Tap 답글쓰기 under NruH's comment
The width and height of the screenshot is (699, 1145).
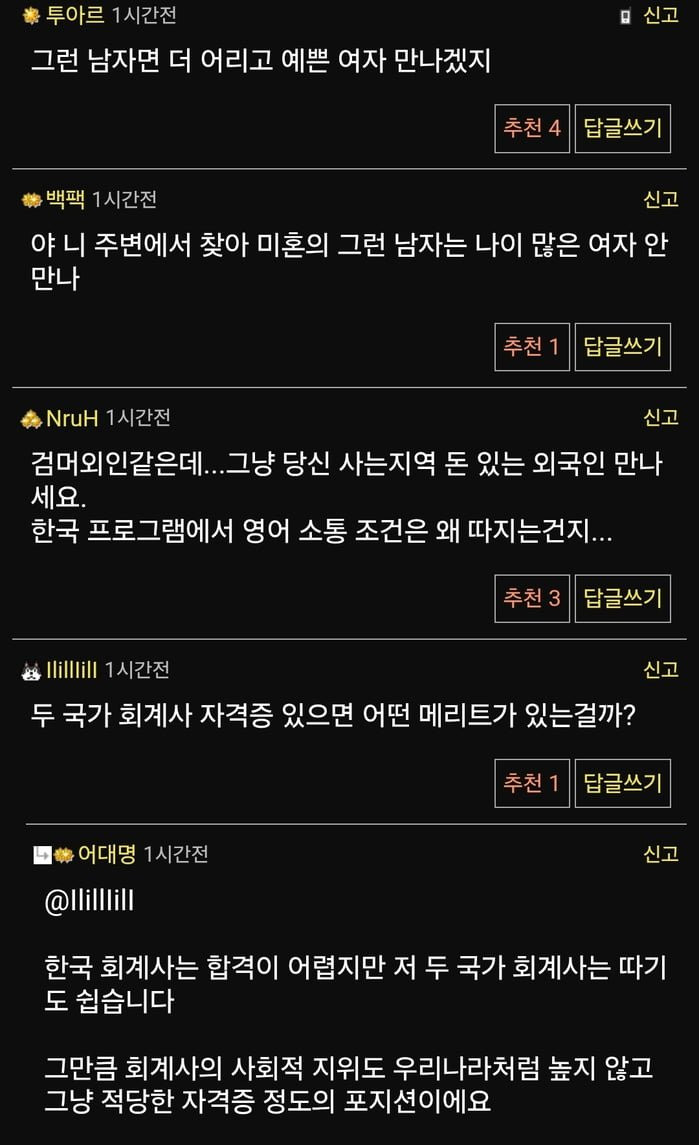pos(622,598)
